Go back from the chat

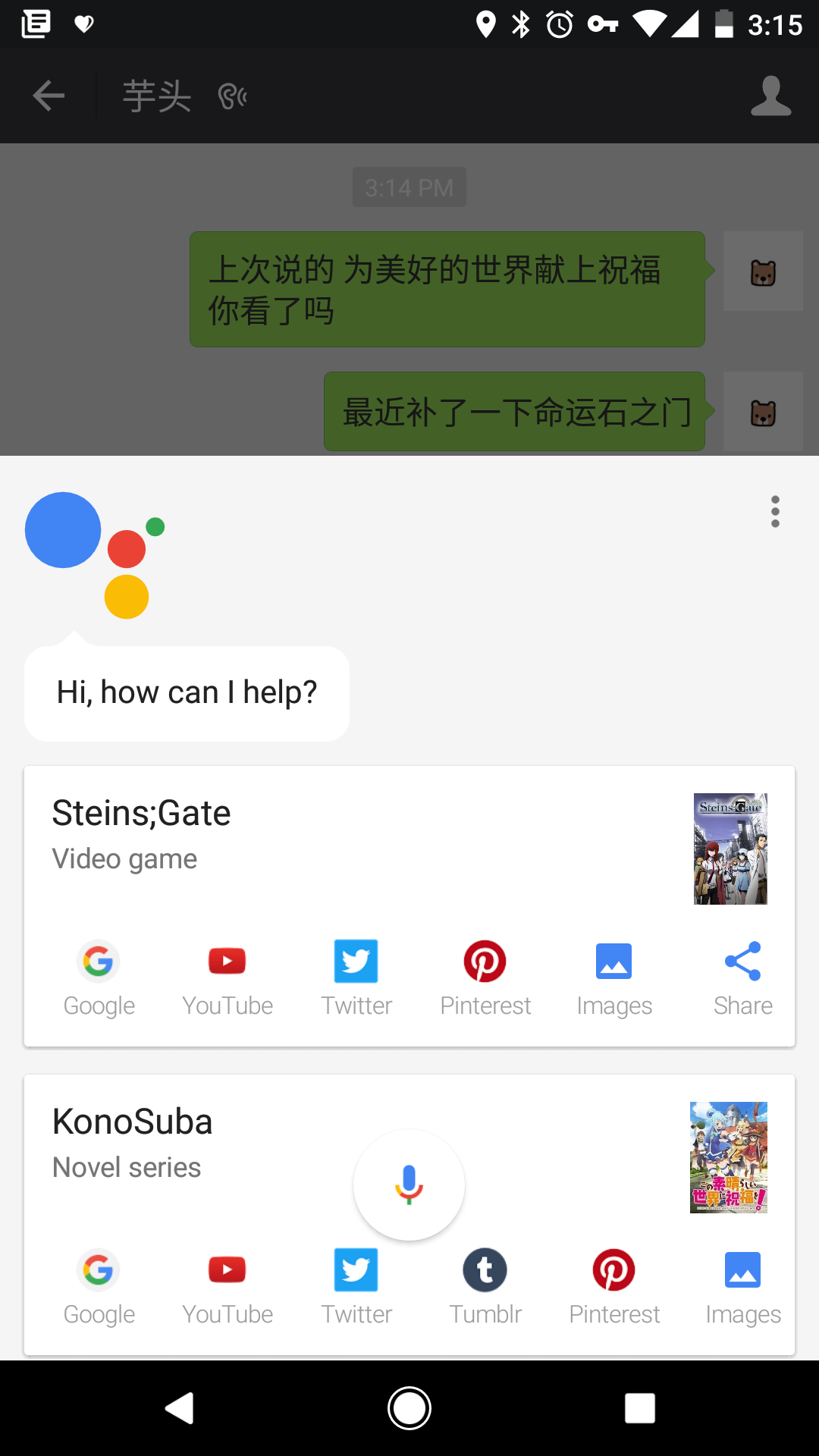coord(49,96)
